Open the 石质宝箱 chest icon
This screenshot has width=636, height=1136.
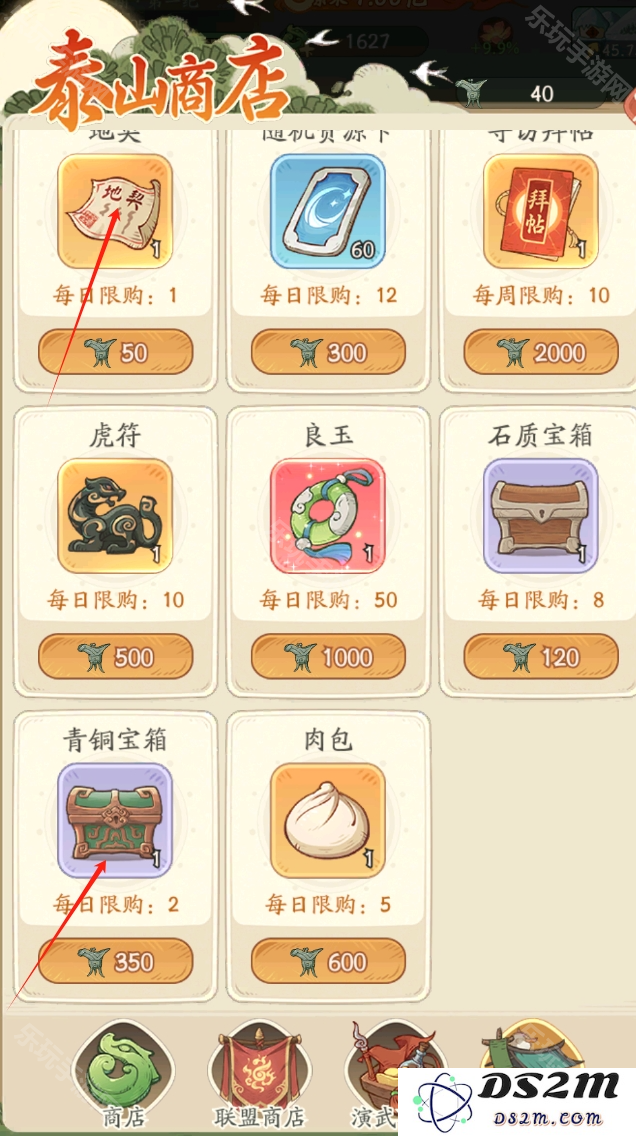tap(541, 516)
